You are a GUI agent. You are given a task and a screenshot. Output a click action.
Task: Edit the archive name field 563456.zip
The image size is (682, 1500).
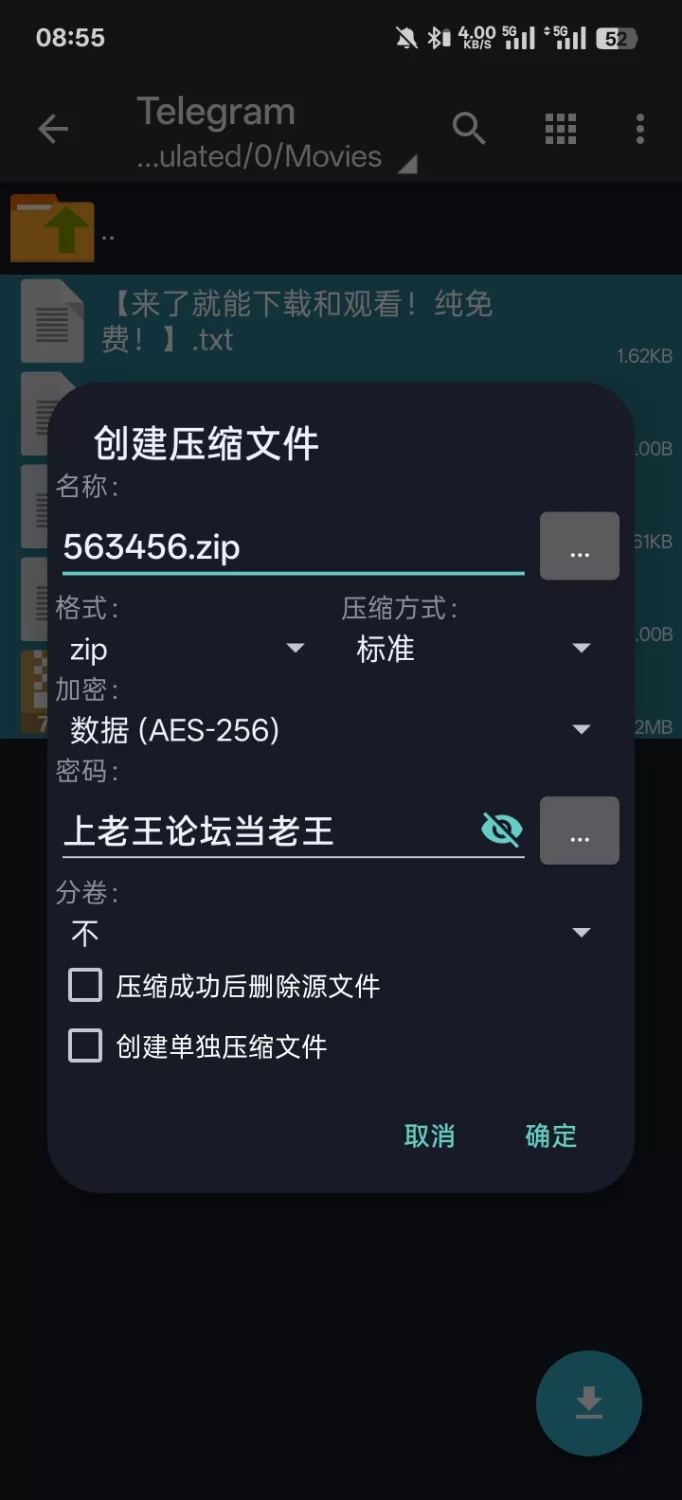[x=293, y=546]
